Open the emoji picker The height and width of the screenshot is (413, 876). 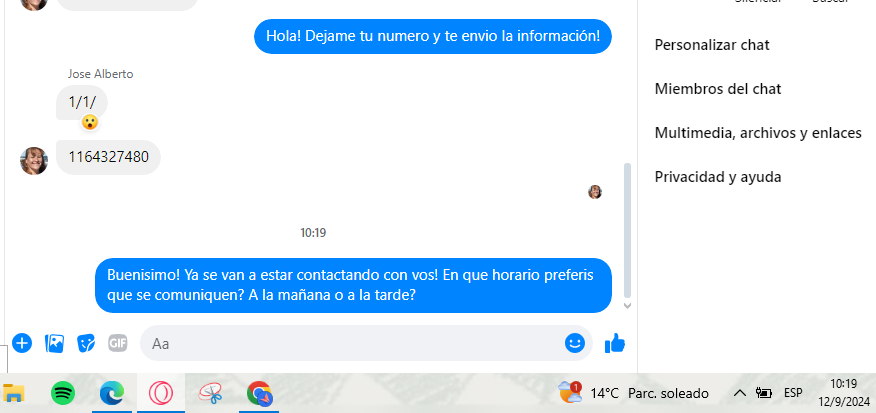pyautogui.click(x=574, y=343)
